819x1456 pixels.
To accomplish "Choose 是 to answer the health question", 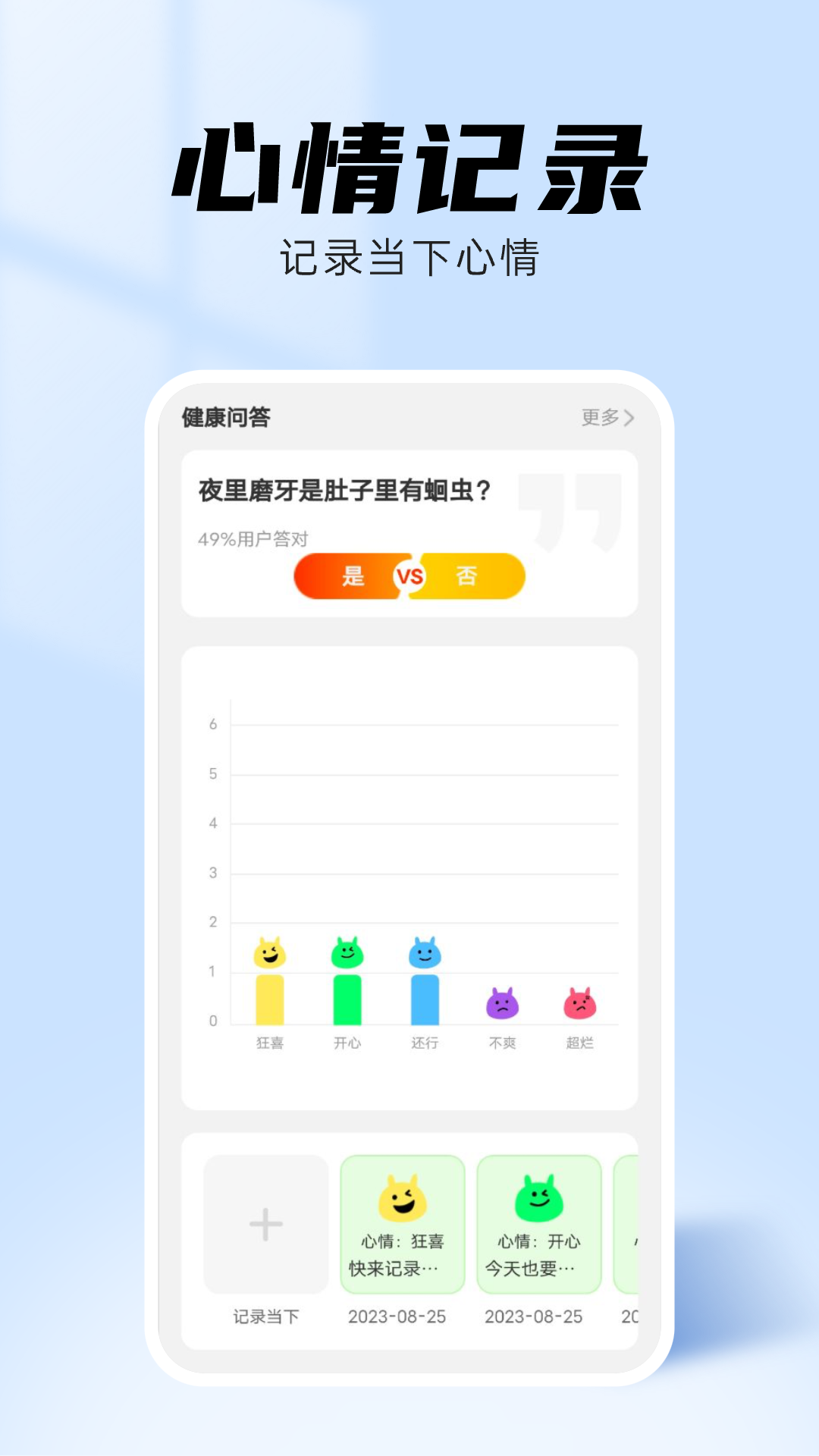I will coord(353,576).
